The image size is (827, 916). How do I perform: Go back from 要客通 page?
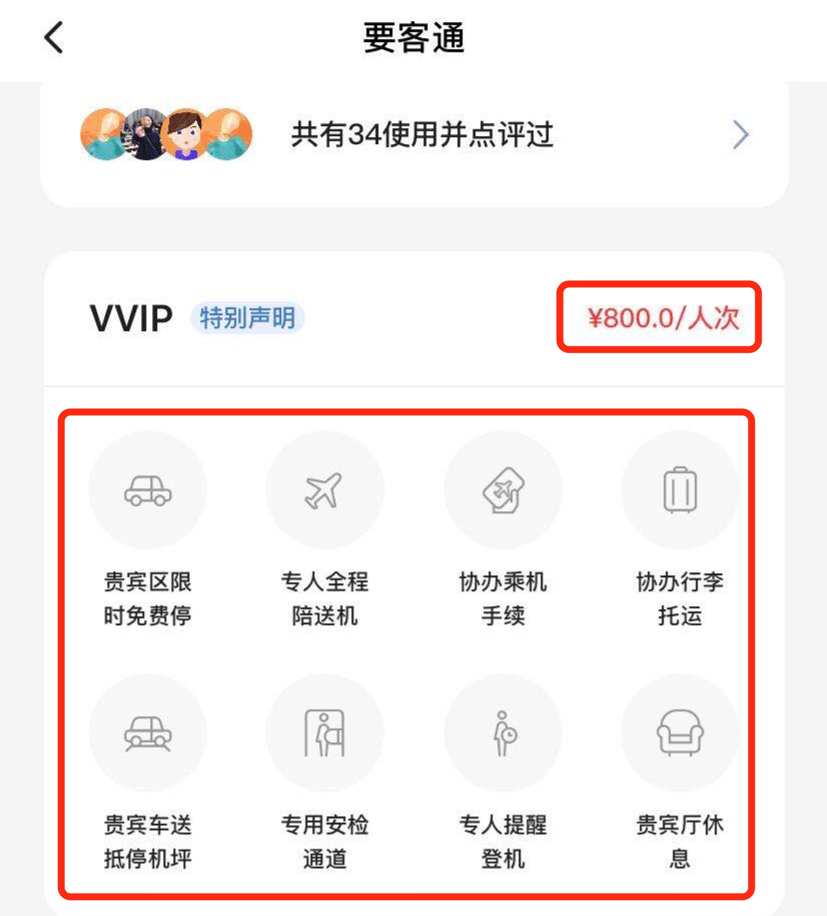(x=54, y=38)
